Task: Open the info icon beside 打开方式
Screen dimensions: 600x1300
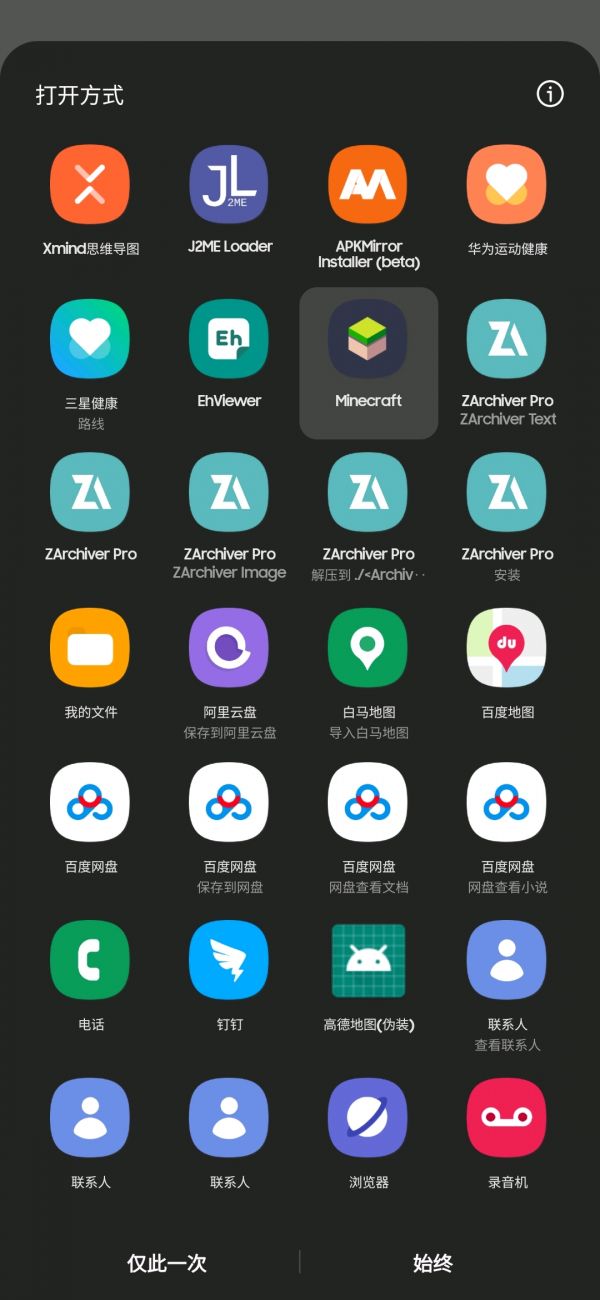Action: [550, 94]
